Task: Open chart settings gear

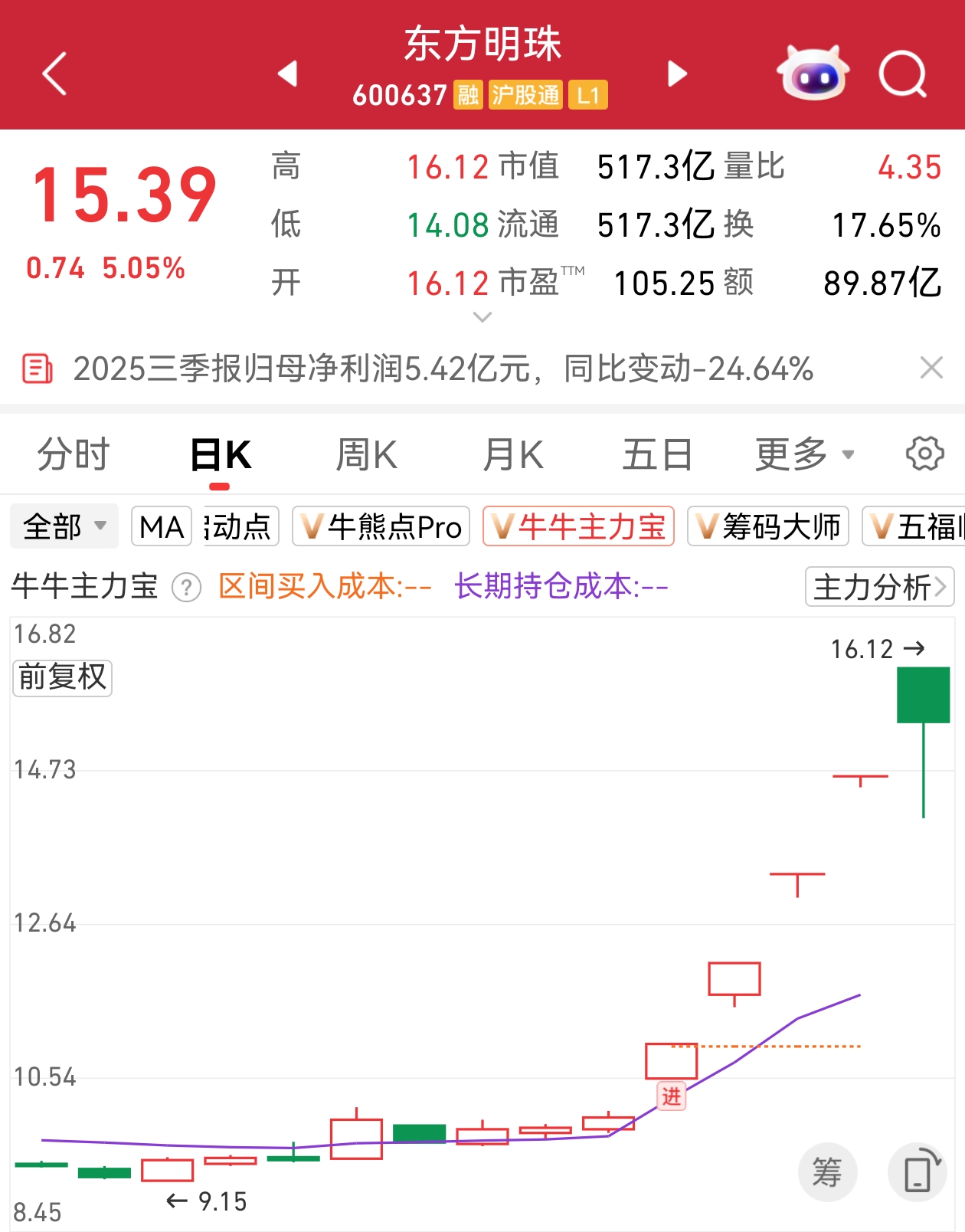Action: click(x=924, y=454)
